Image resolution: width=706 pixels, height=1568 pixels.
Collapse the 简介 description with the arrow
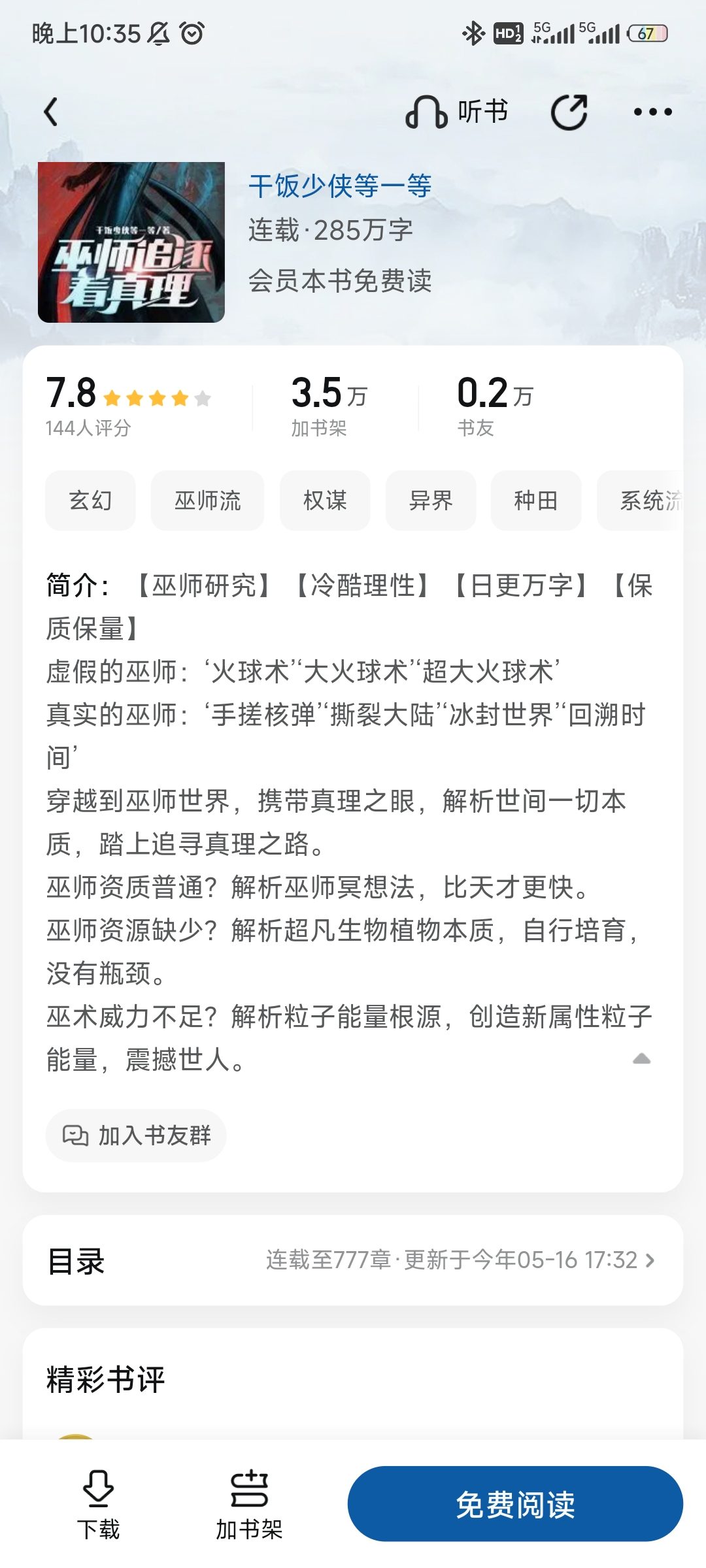641,1058
